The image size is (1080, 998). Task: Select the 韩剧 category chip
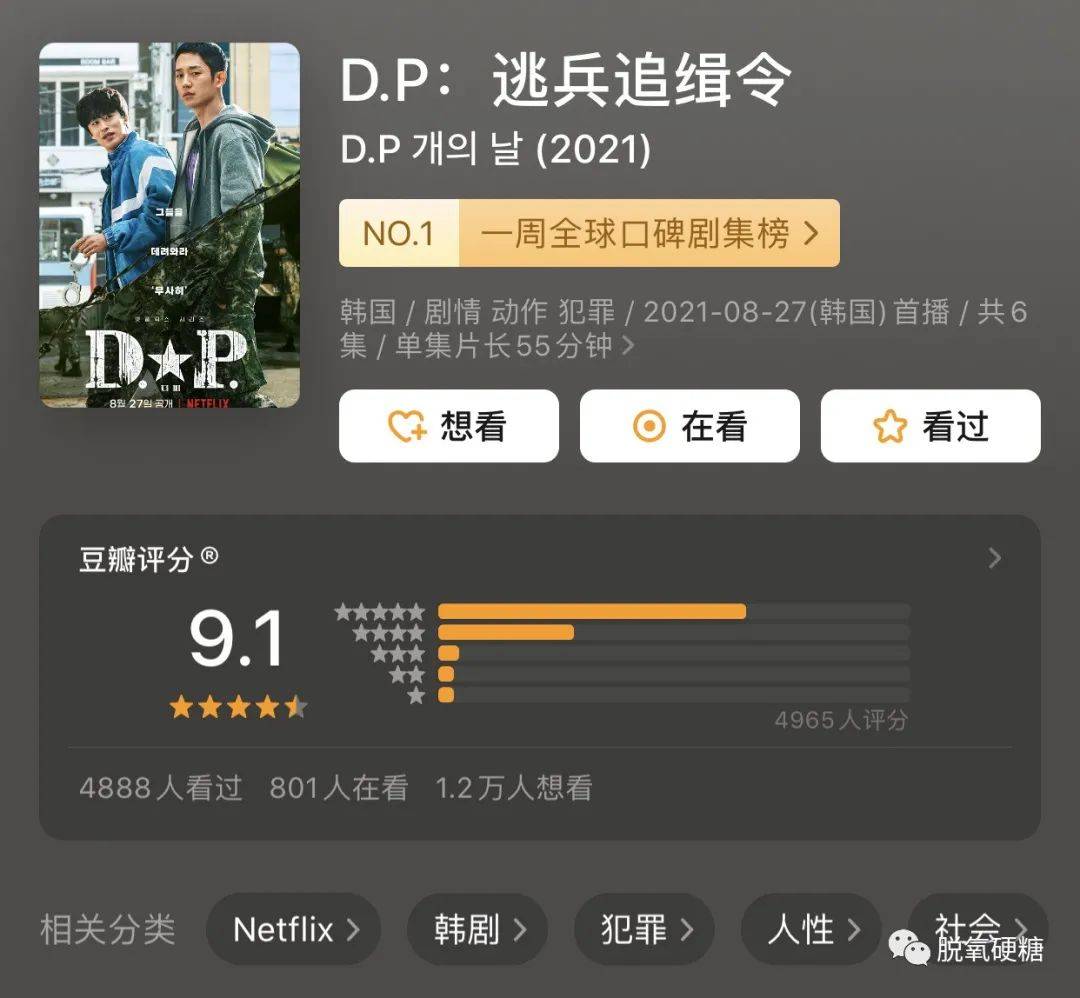tap(477, 930)
